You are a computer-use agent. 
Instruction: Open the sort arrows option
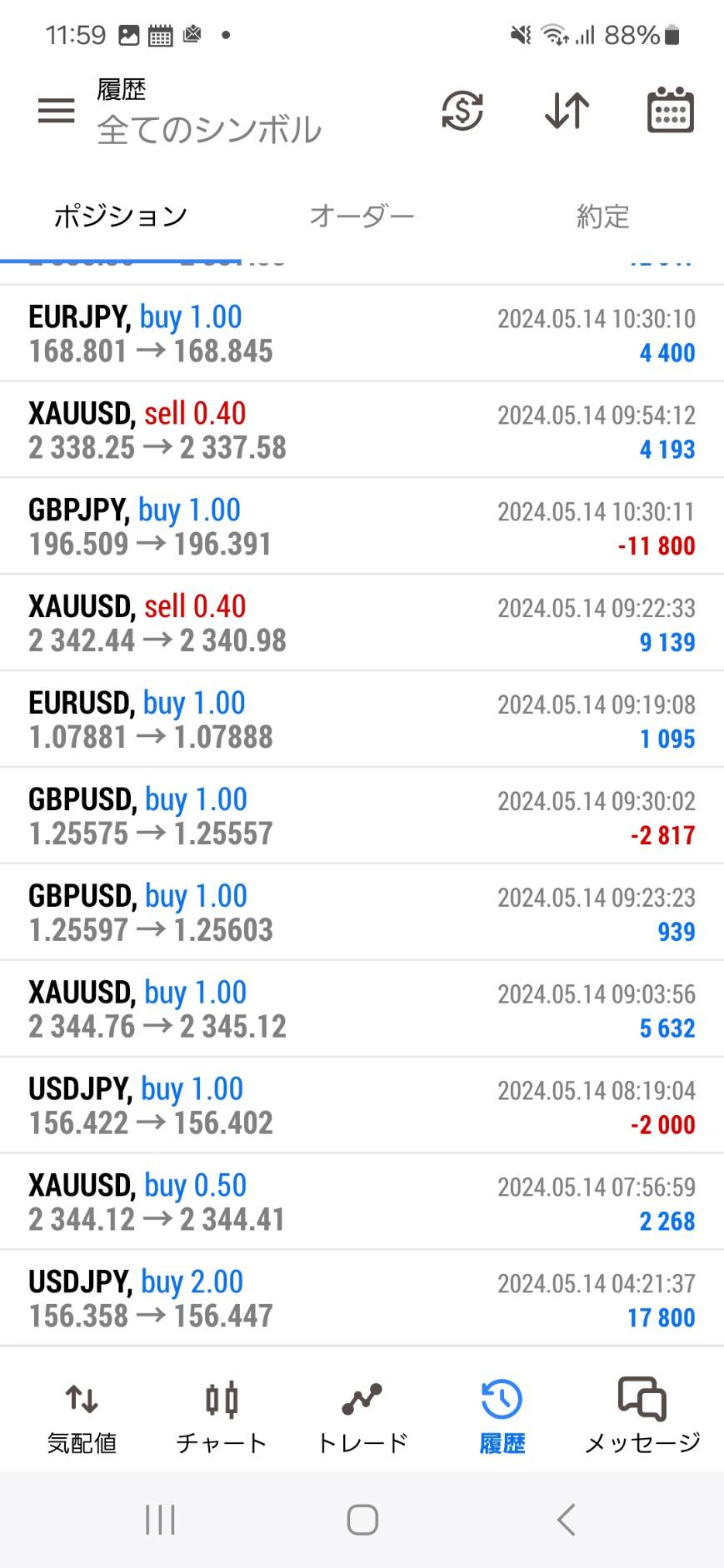click(x=567, y=111)
